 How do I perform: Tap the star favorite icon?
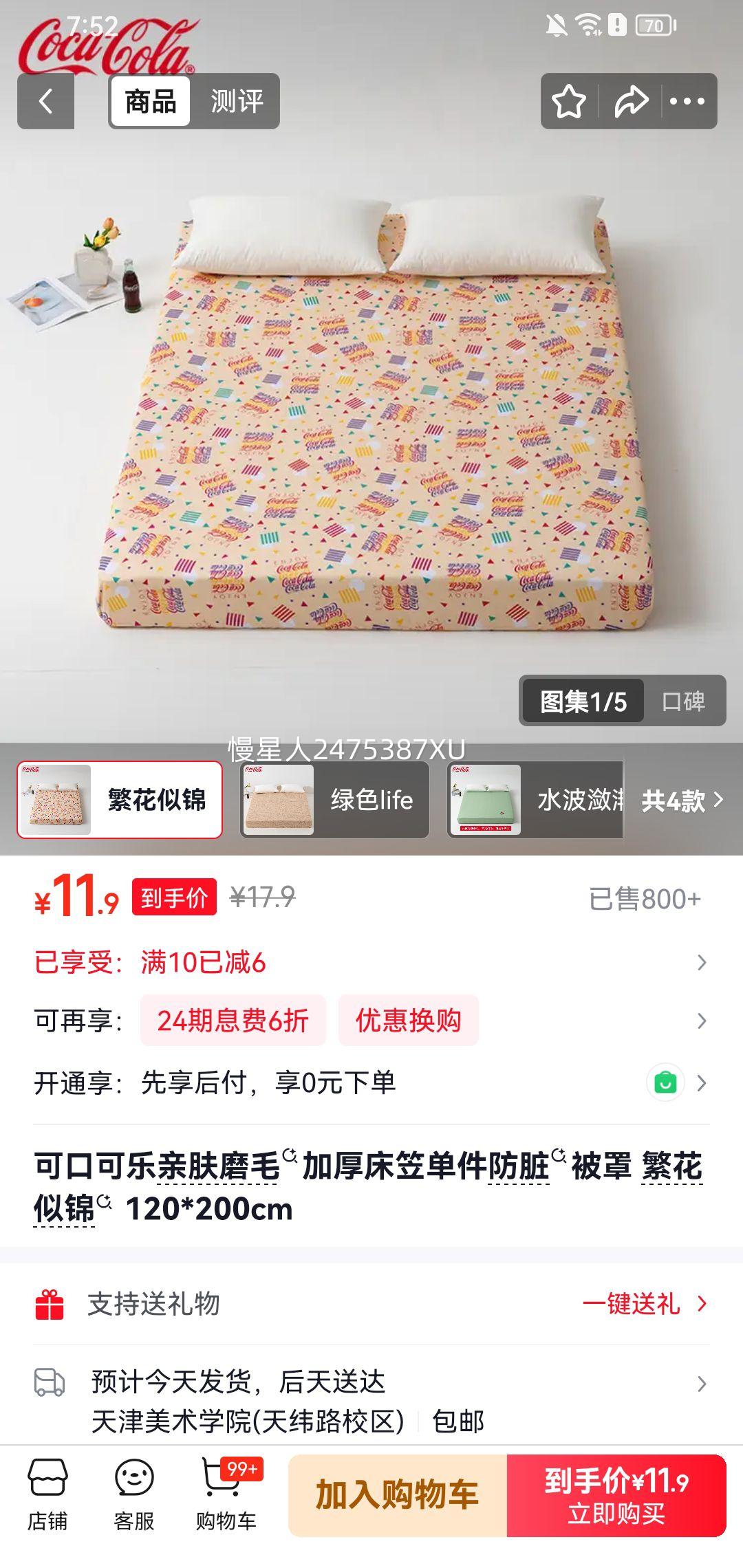(569, 102)
